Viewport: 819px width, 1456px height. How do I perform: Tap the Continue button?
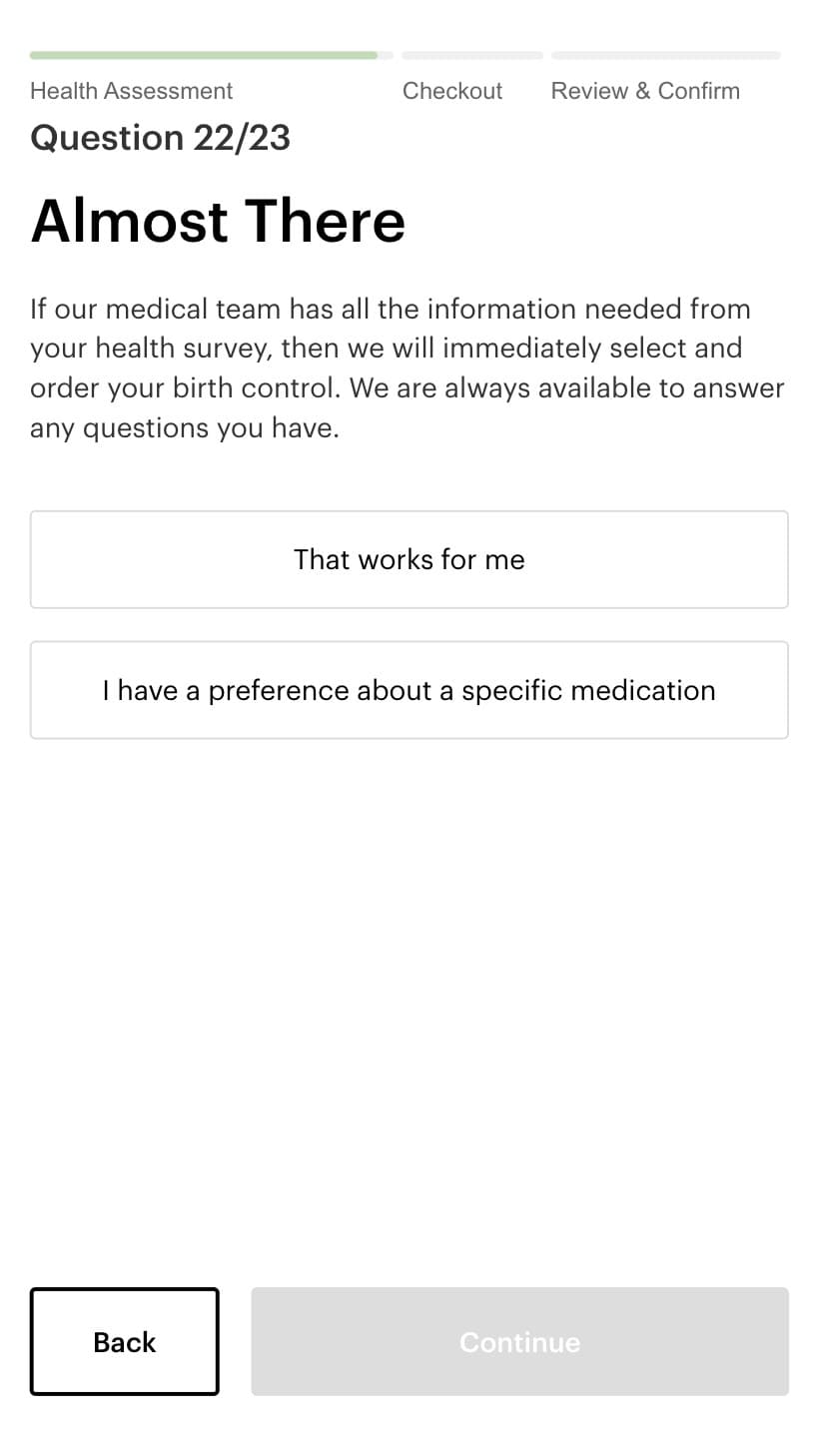click(519, 1341)
